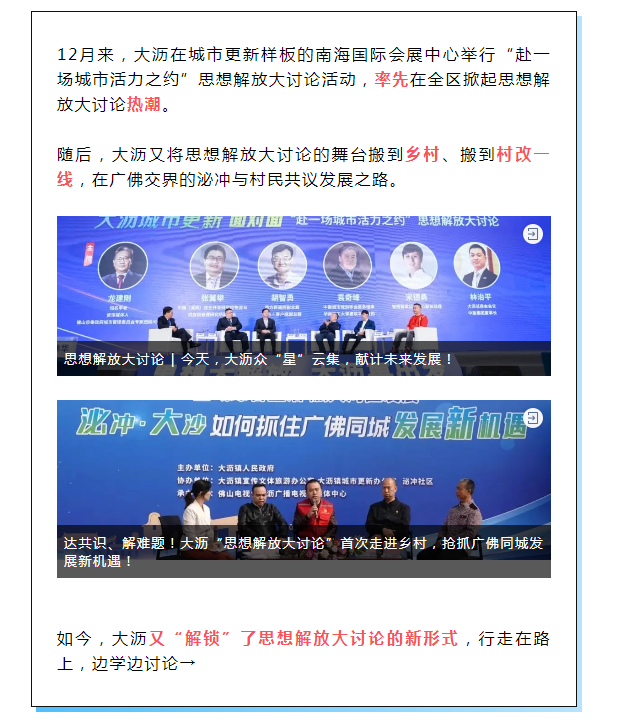
Task: Open the article card about 大沥众"星"云集
Action: click(303, 296)
